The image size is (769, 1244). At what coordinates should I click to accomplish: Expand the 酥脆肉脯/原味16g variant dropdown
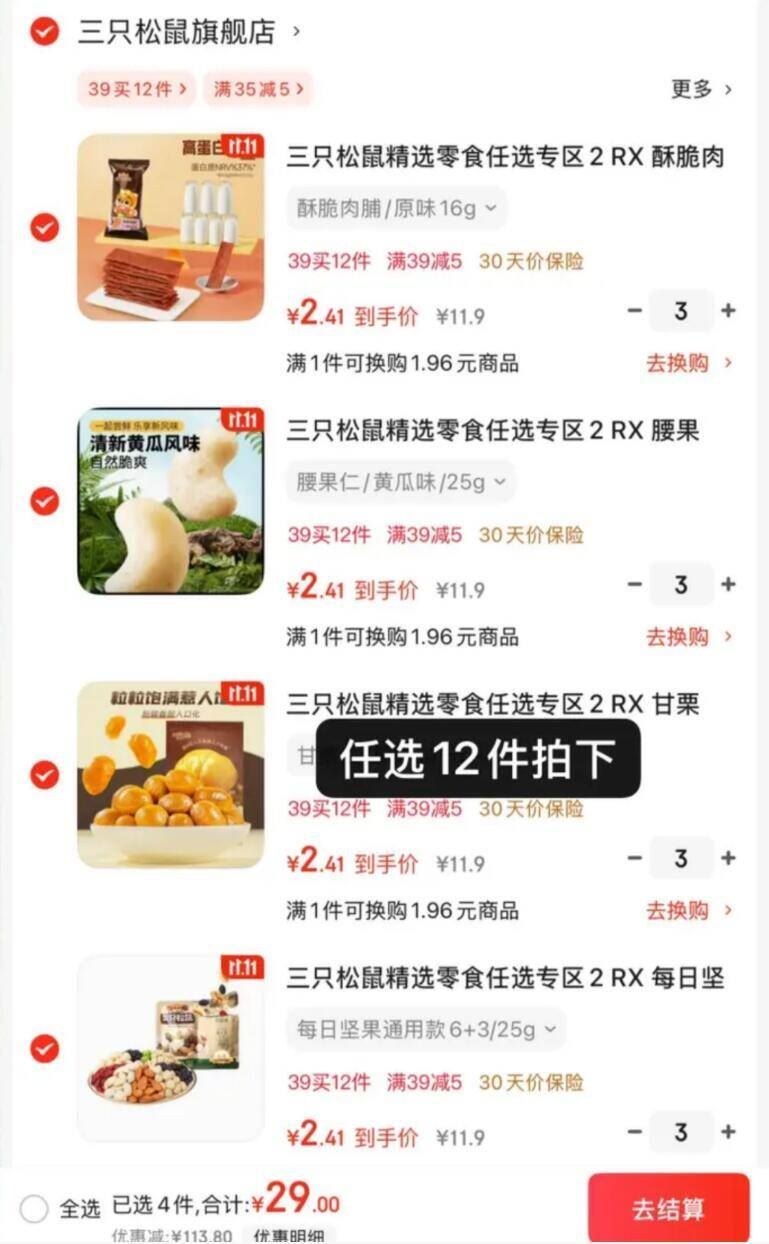(396, 208)
